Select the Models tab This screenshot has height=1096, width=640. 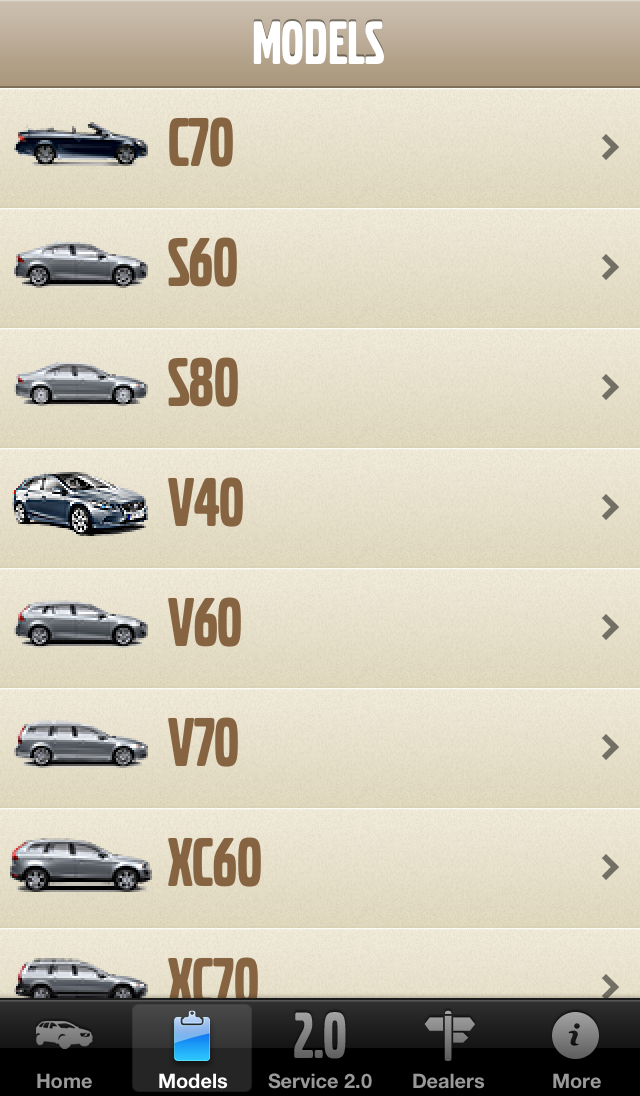pos(192,1050)
